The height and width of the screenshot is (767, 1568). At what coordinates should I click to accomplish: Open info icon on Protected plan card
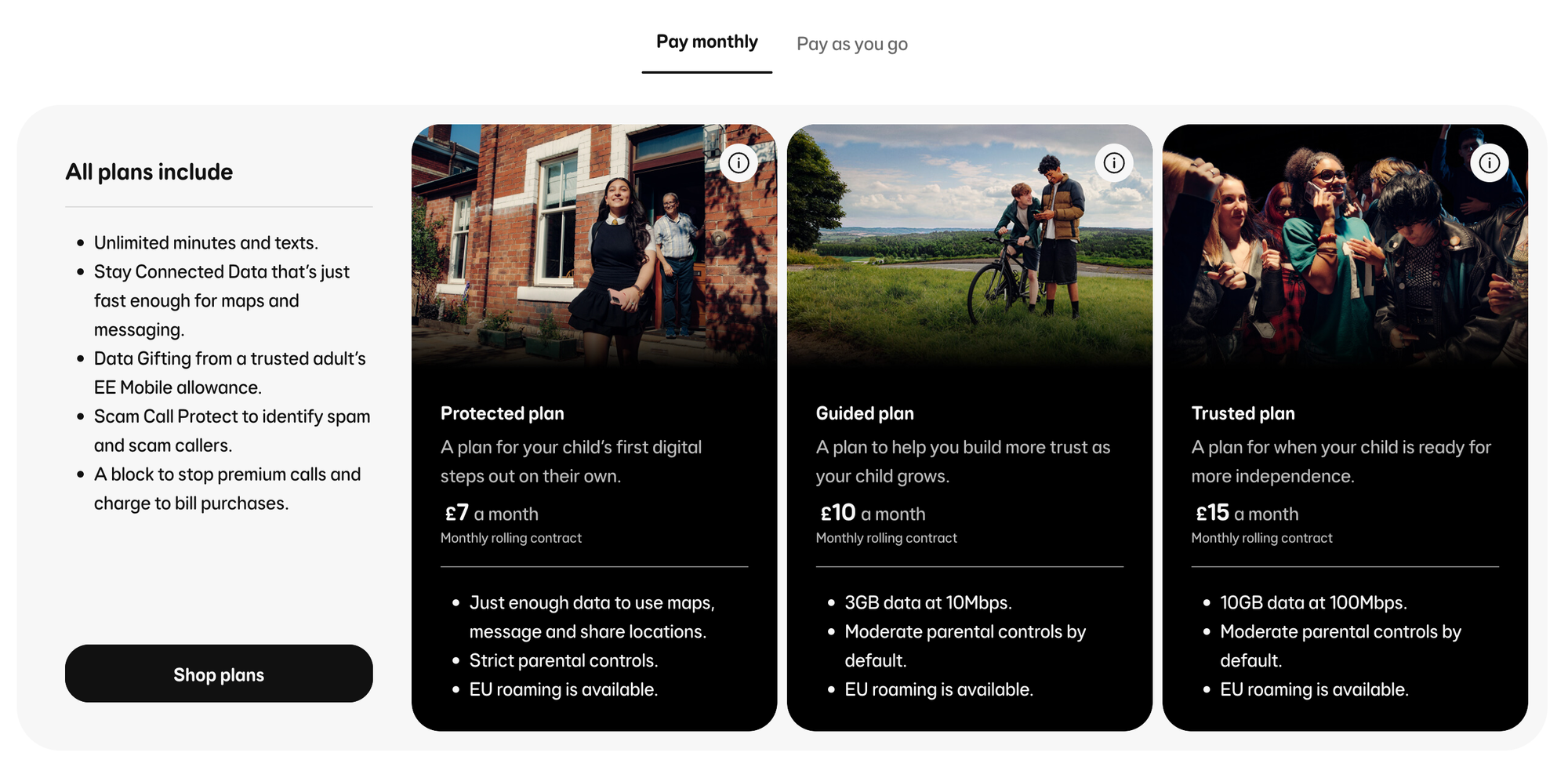click(739, 163)
